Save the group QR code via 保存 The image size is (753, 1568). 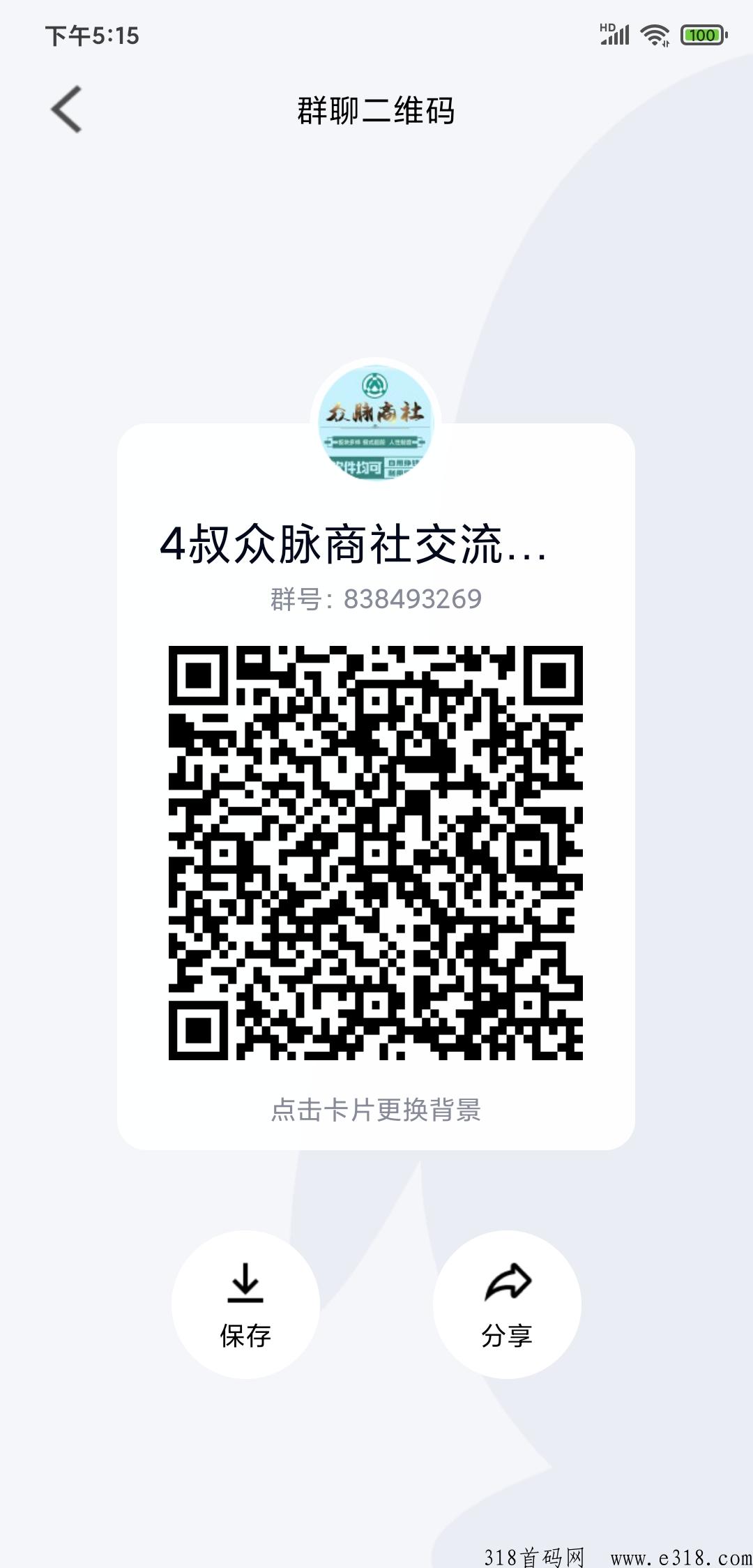[x=245, y=1304]
